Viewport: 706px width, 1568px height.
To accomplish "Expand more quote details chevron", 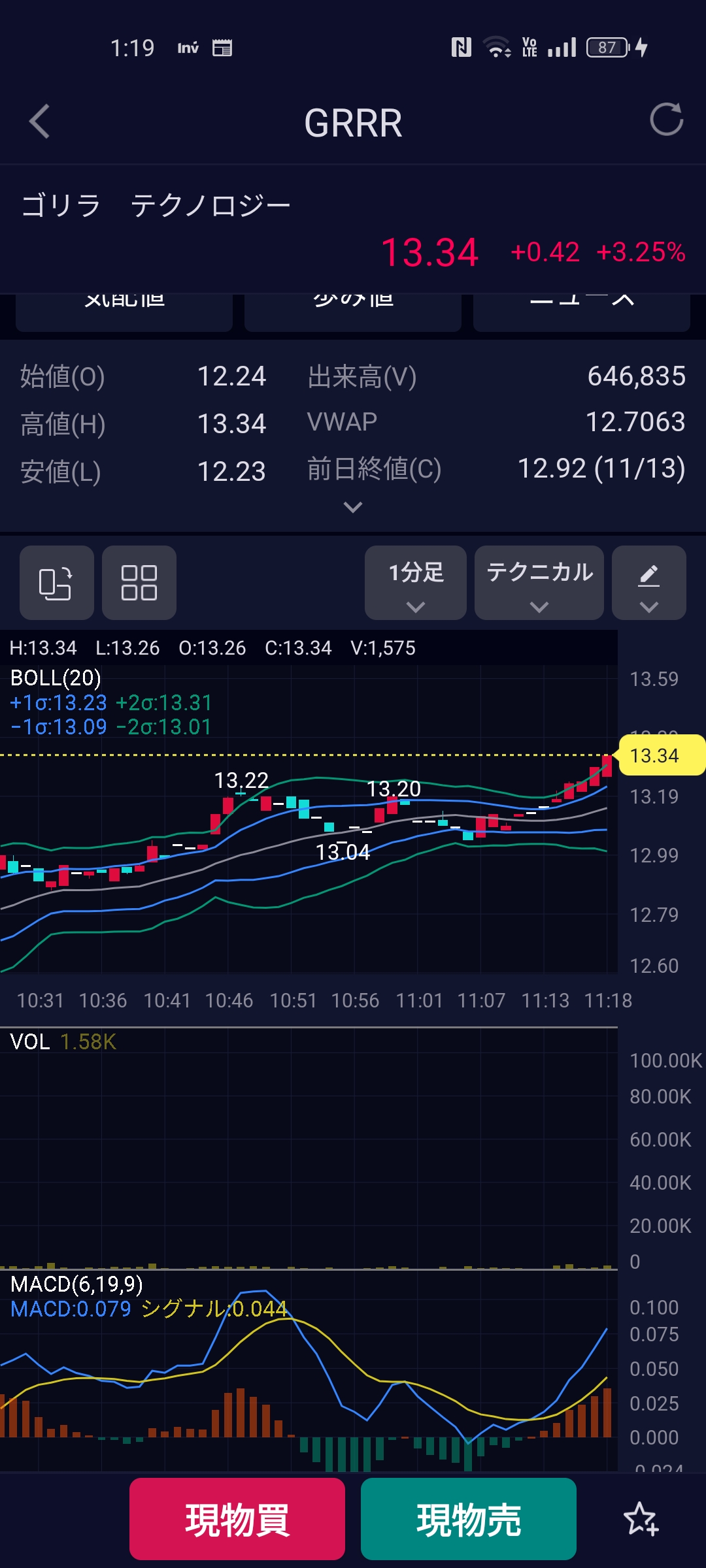I will 353,508.
